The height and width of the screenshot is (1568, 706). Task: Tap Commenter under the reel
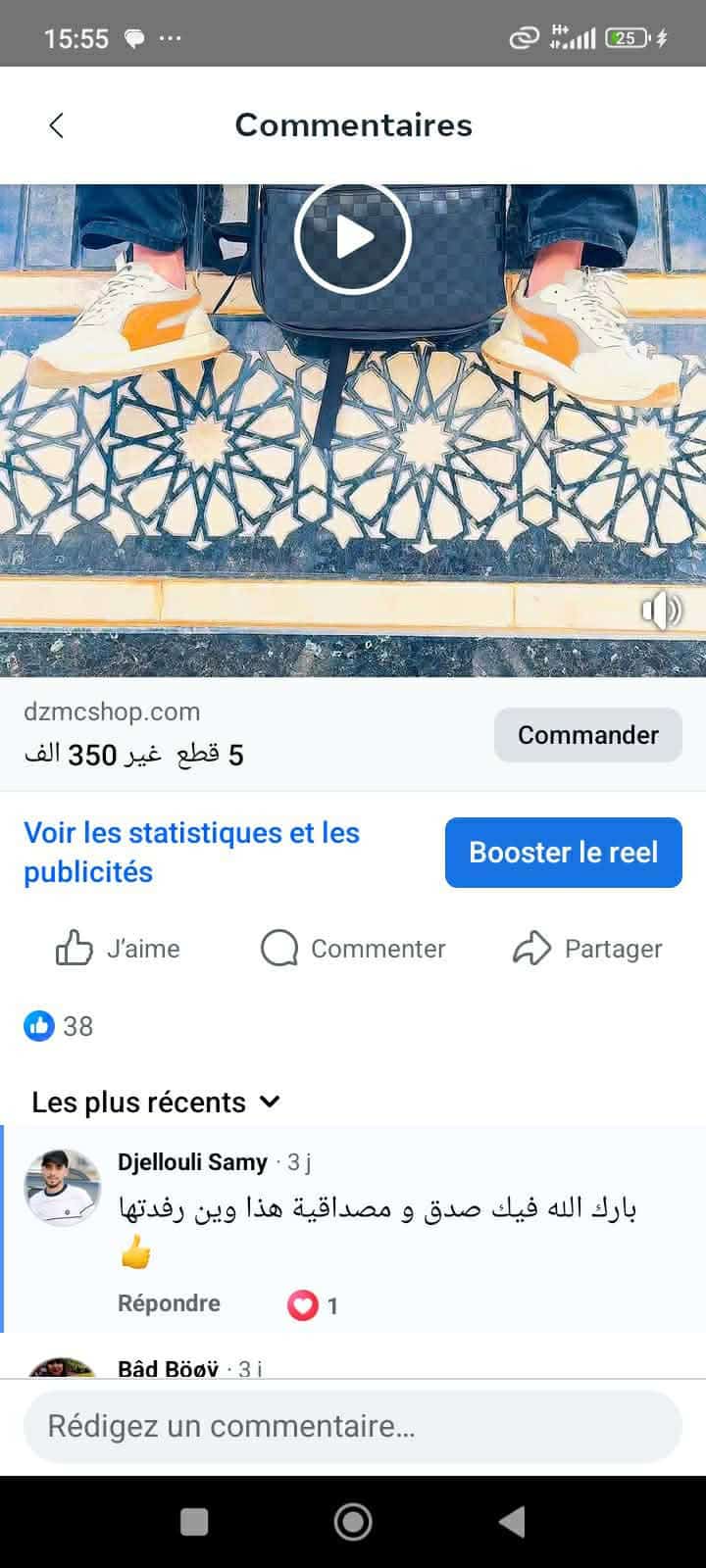tap(353, 949)
